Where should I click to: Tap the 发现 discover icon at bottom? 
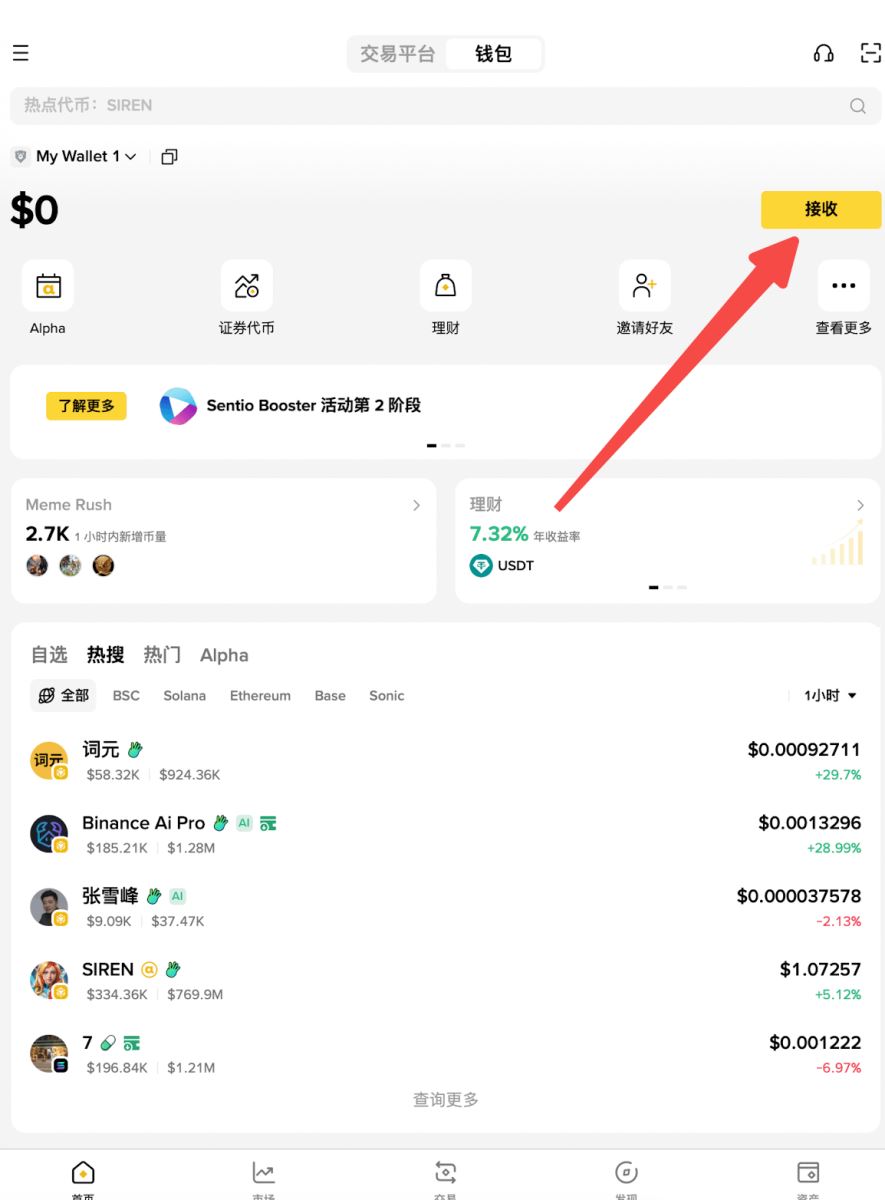click(x=626, y=1172)
